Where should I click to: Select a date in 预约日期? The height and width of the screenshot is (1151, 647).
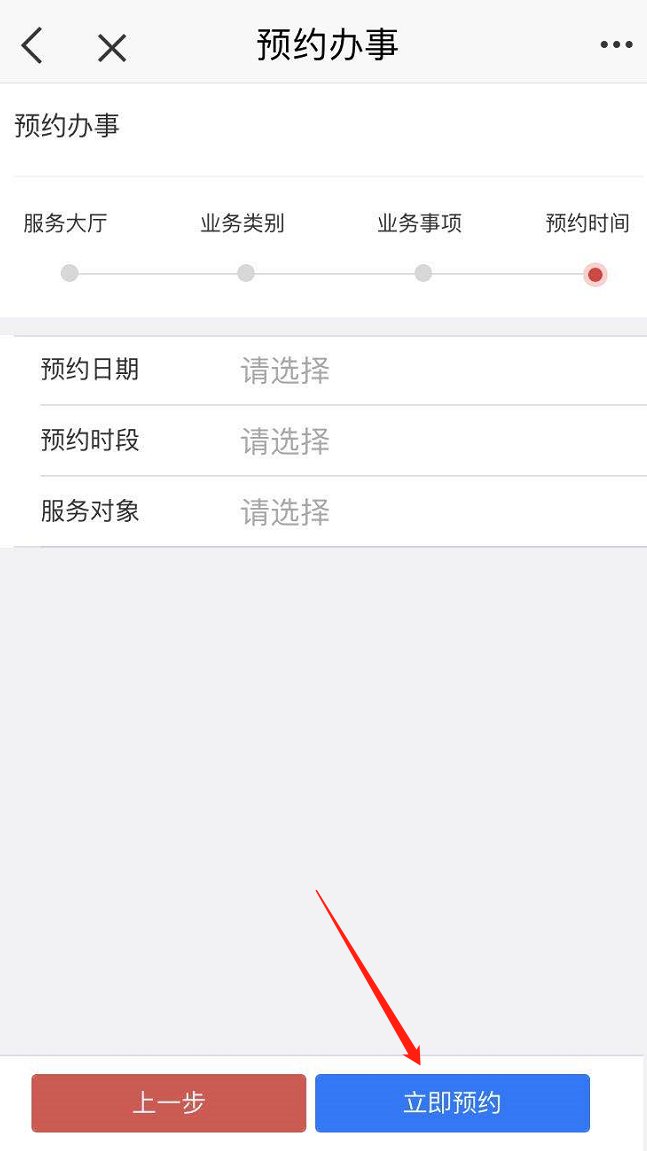pos(285,371)
